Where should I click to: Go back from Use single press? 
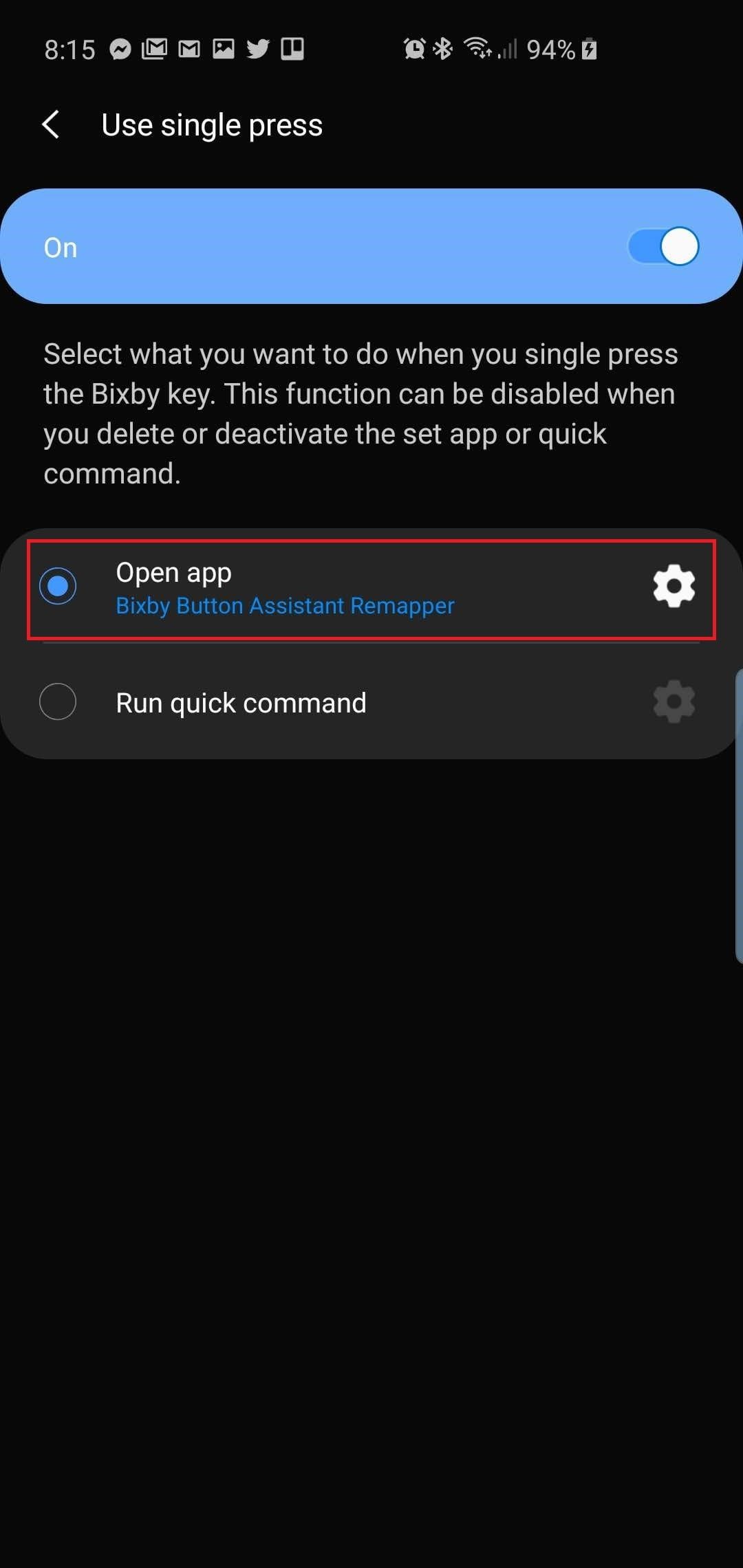[x=52, y=125]
